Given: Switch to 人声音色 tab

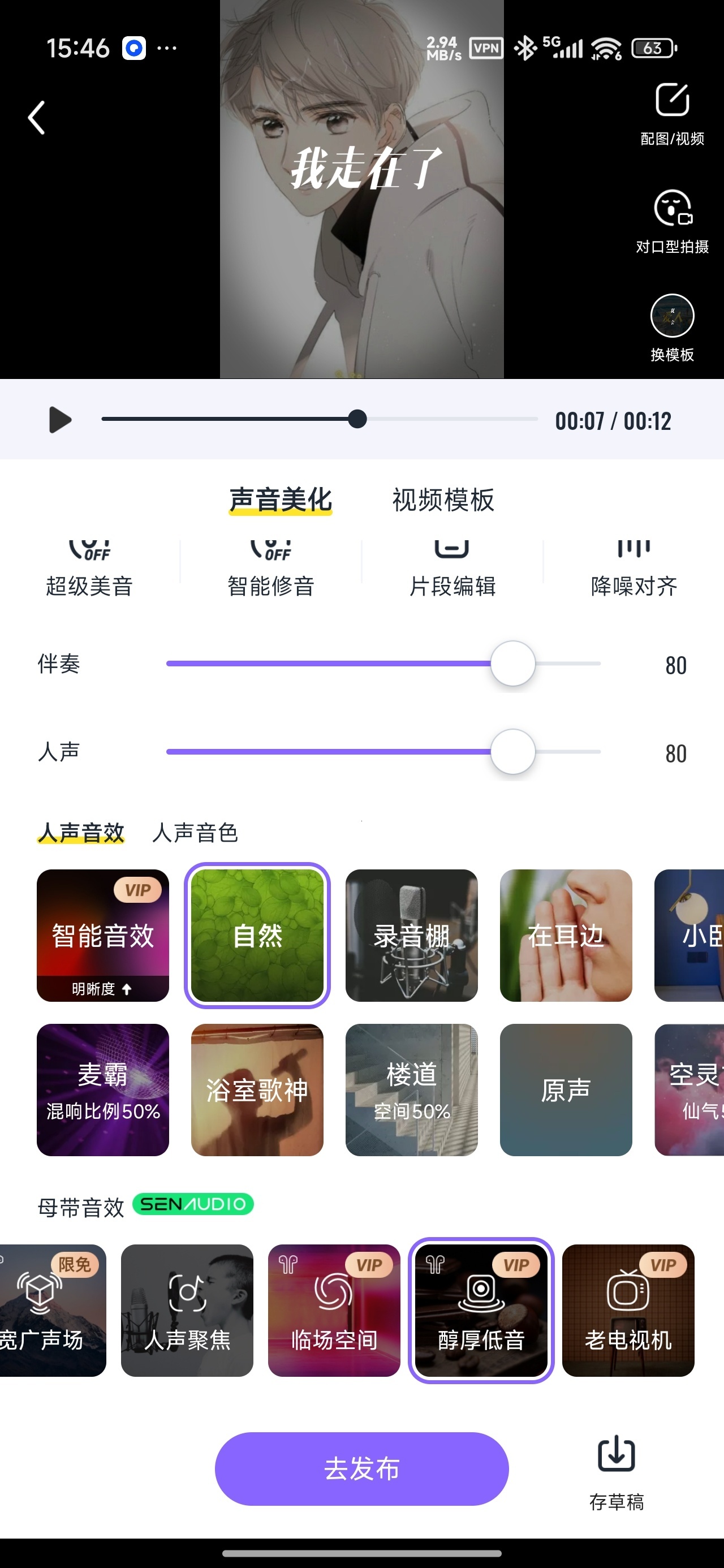Looking at the screenshot, I should [195, 832].
